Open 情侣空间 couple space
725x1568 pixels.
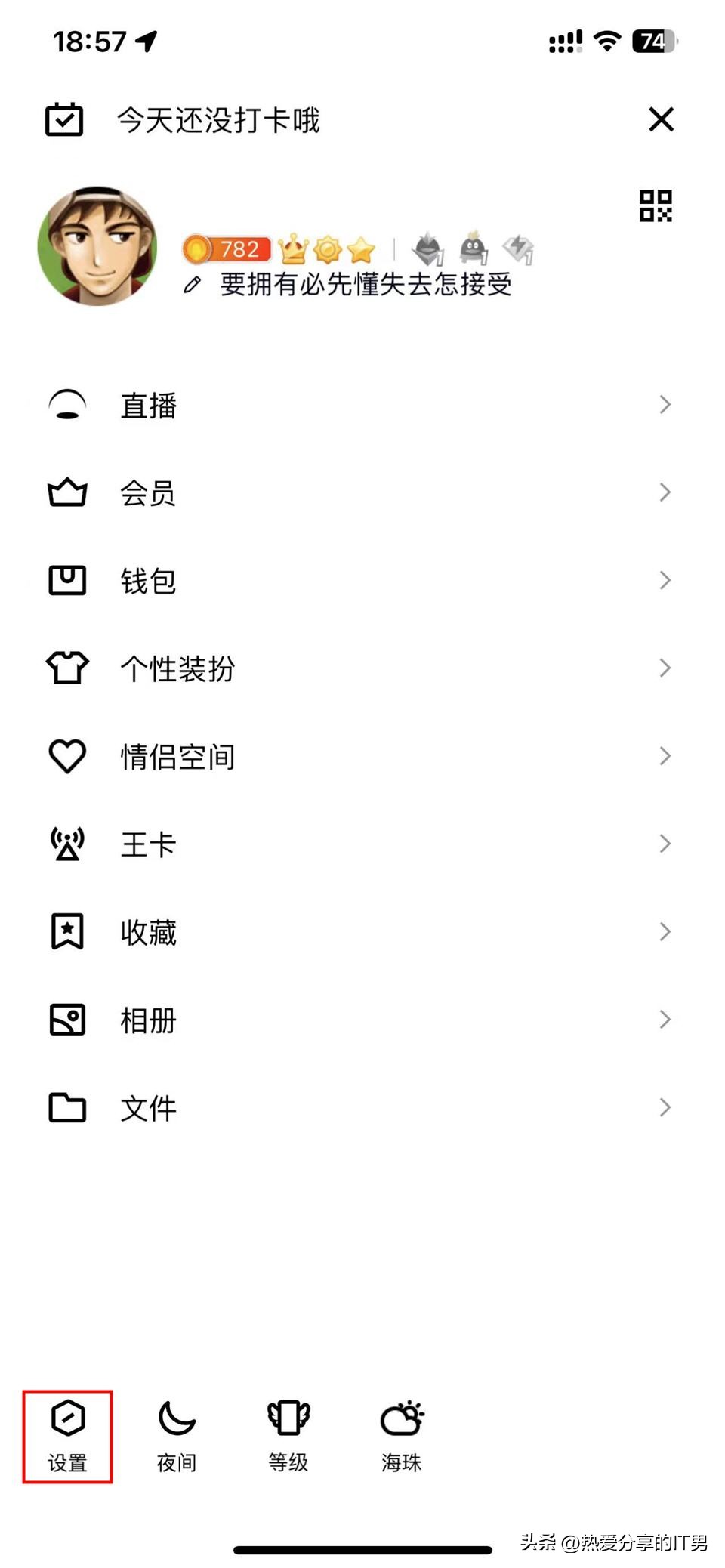(x=359, y=756)
